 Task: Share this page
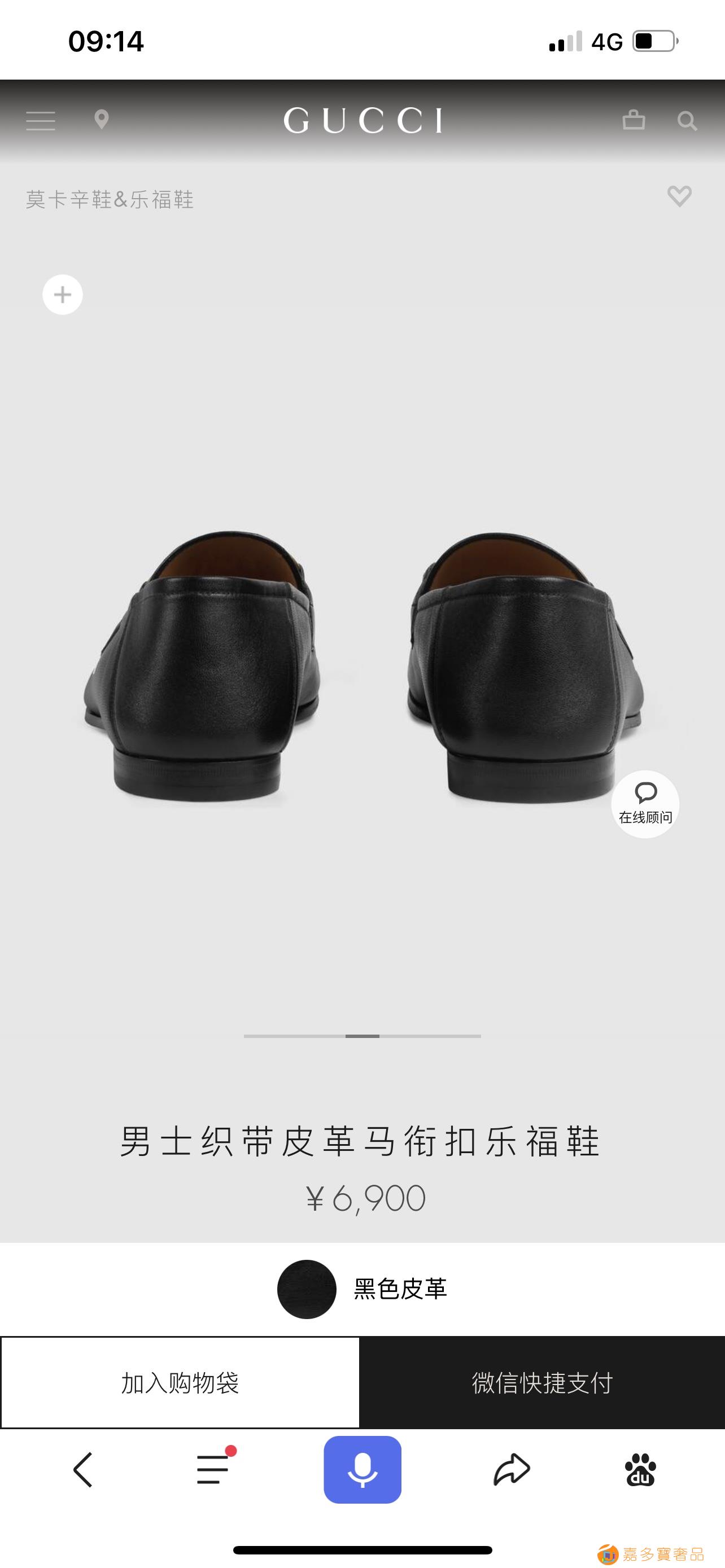(512, 1470)
